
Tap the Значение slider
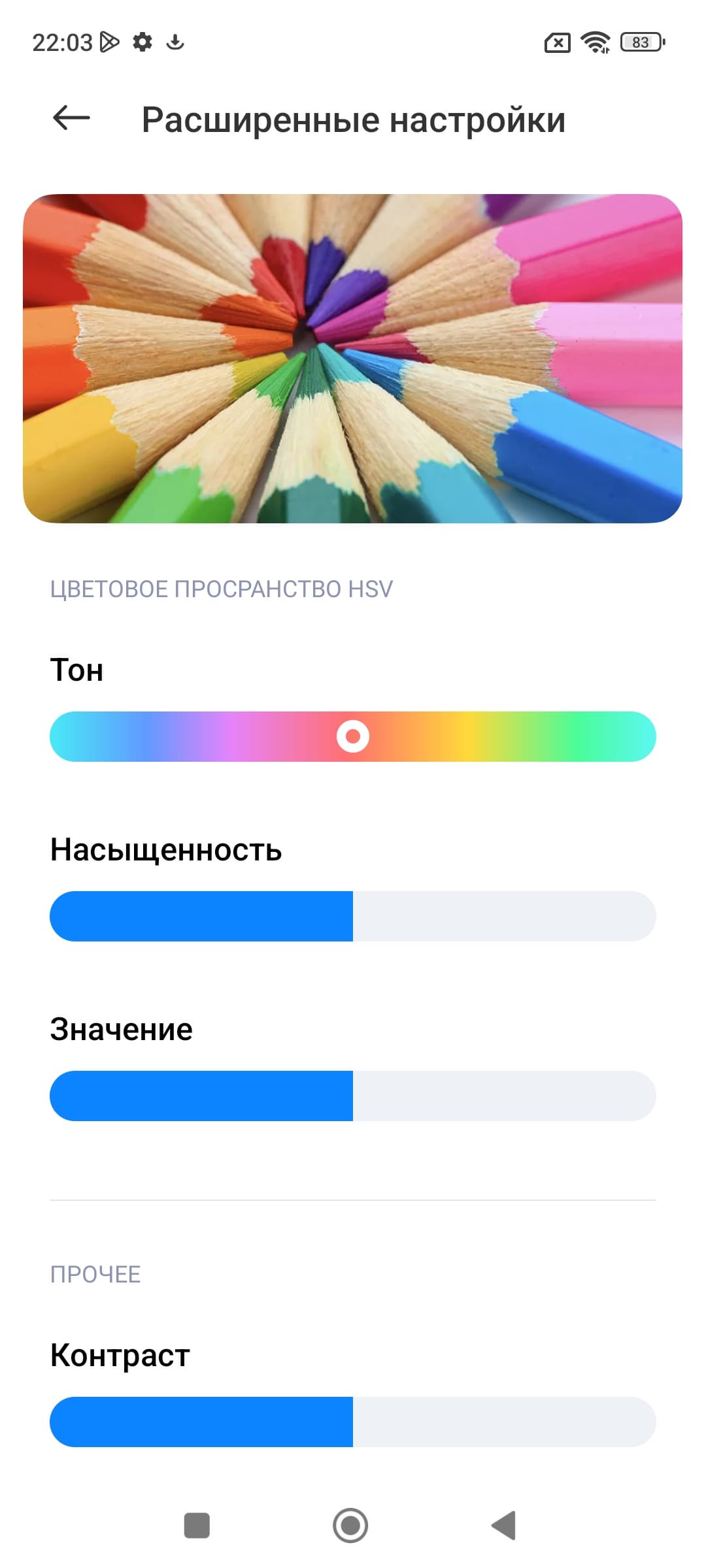coord(353,1096)
